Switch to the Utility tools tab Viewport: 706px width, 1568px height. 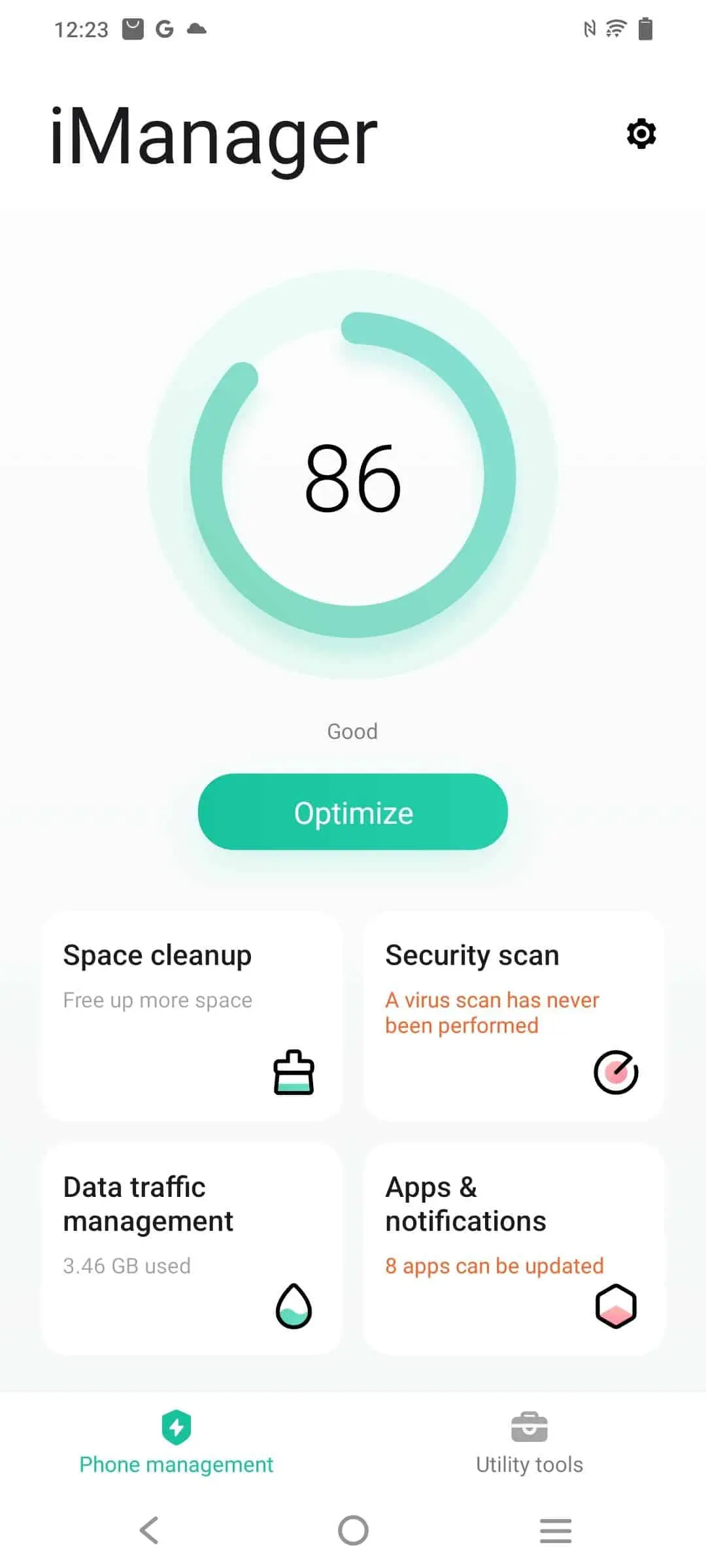click(529, 1443)
